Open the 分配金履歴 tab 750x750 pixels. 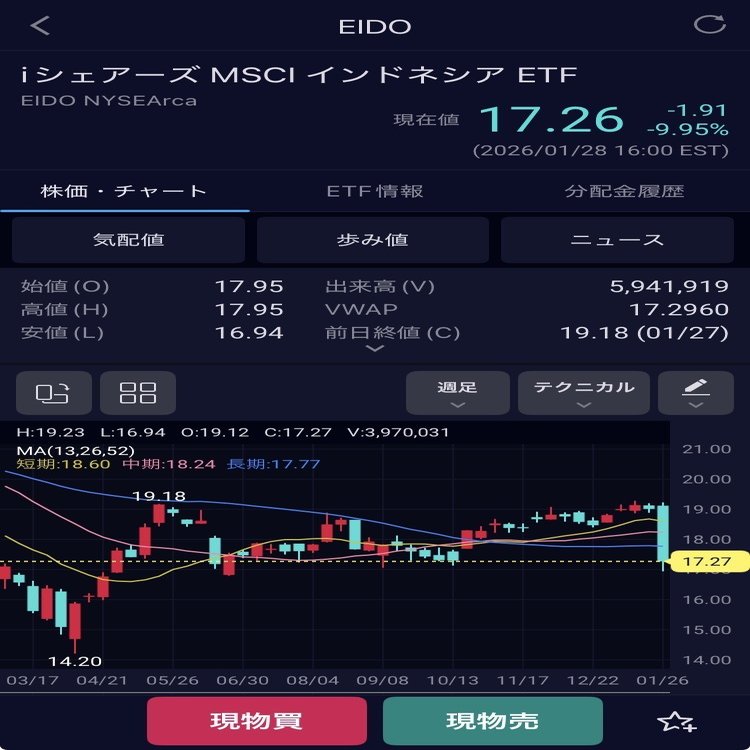[x=624, y=191]
